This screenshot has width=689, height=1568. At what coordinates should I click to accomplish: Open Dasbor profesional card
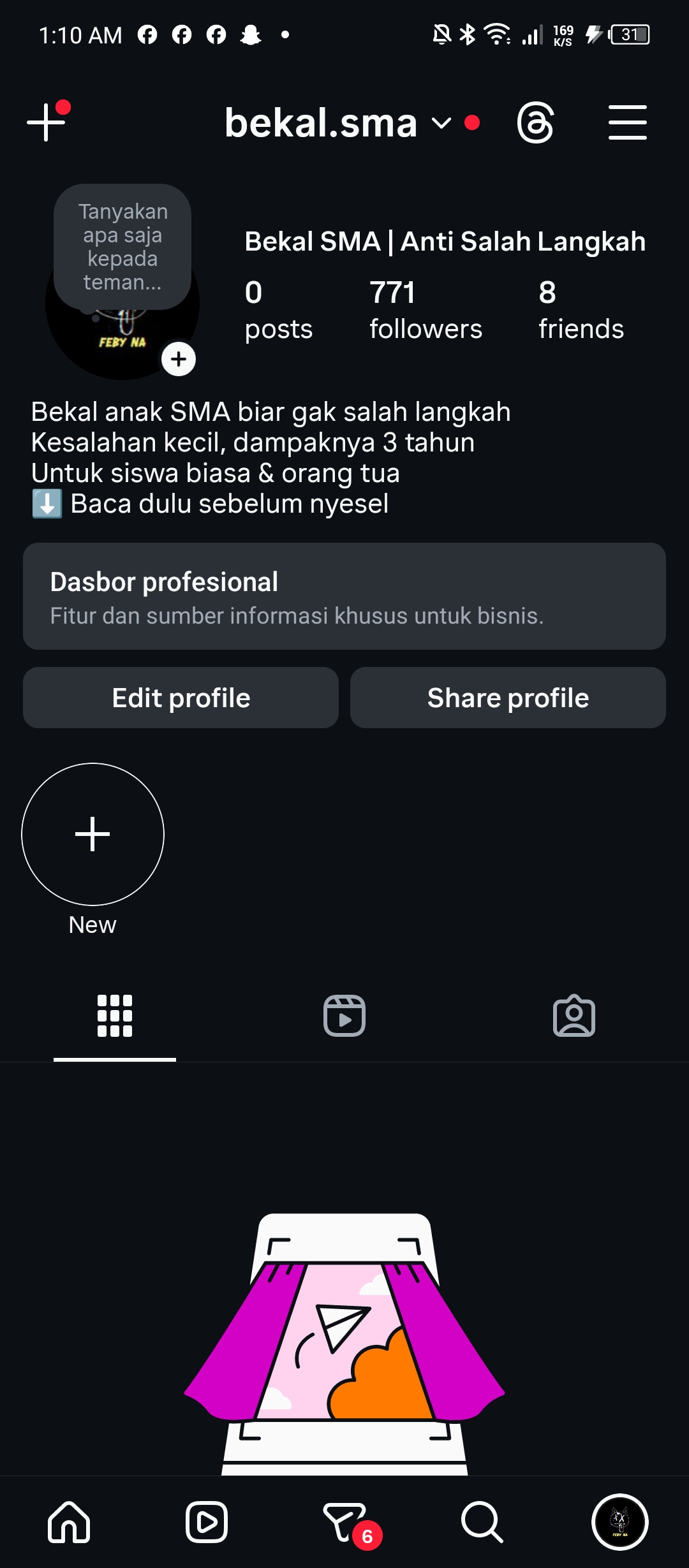pos(344,596)
